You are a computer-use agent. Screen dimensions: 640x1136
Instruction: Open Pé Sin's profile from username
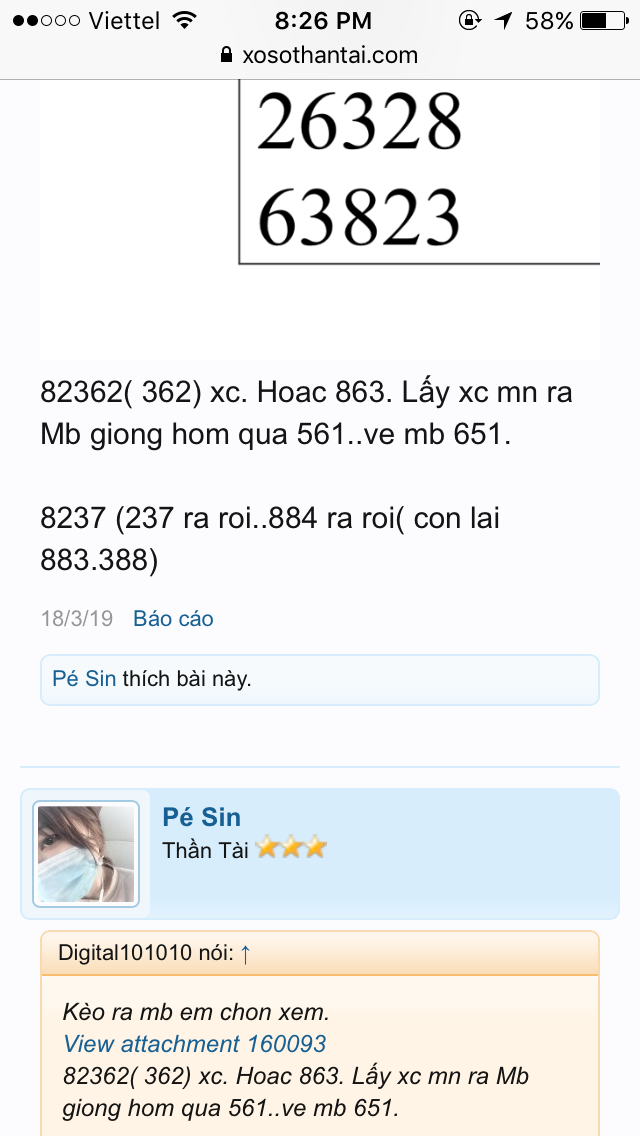pos(201,818)
